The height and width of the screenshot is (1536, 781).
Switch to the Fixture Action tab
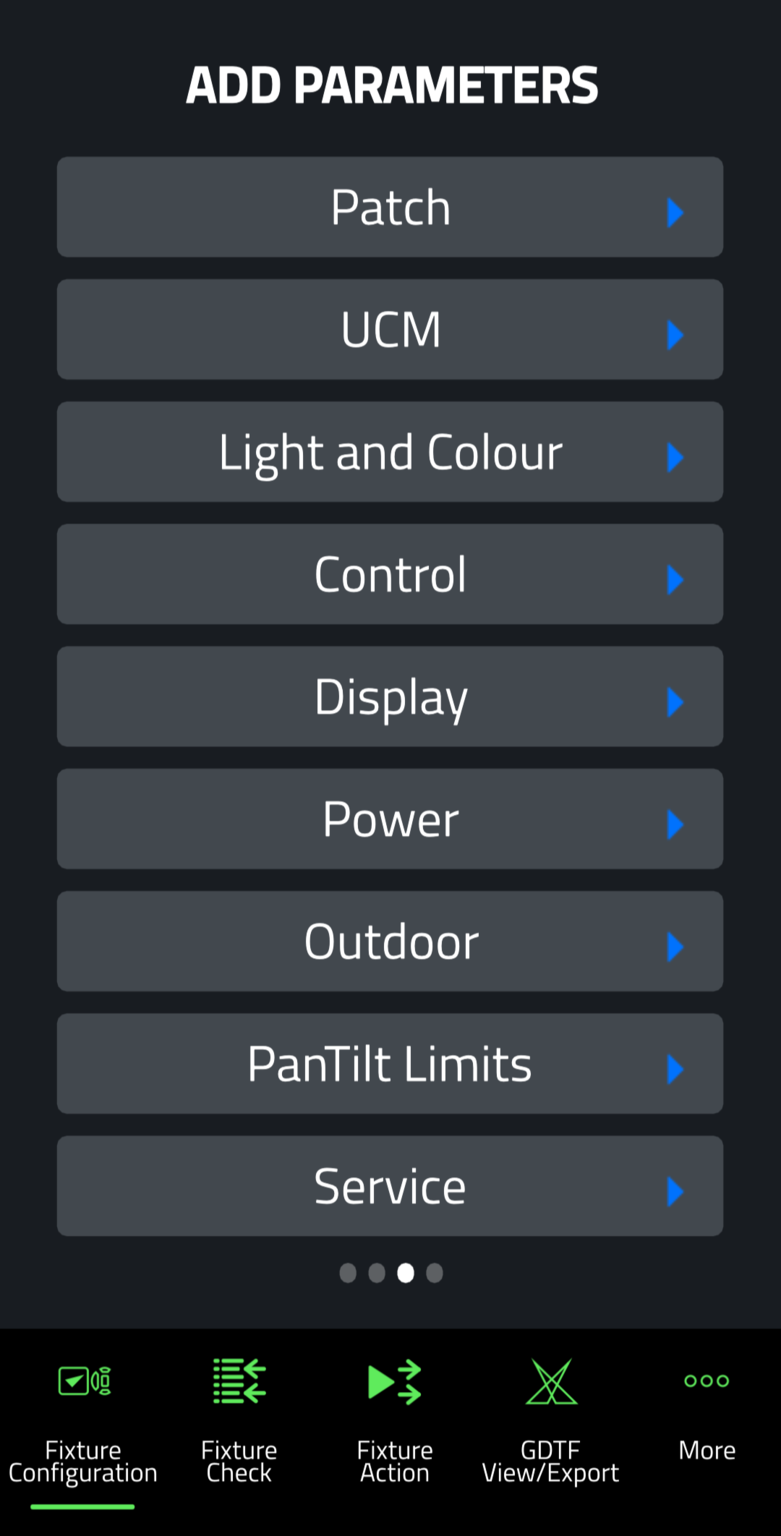395,1420
